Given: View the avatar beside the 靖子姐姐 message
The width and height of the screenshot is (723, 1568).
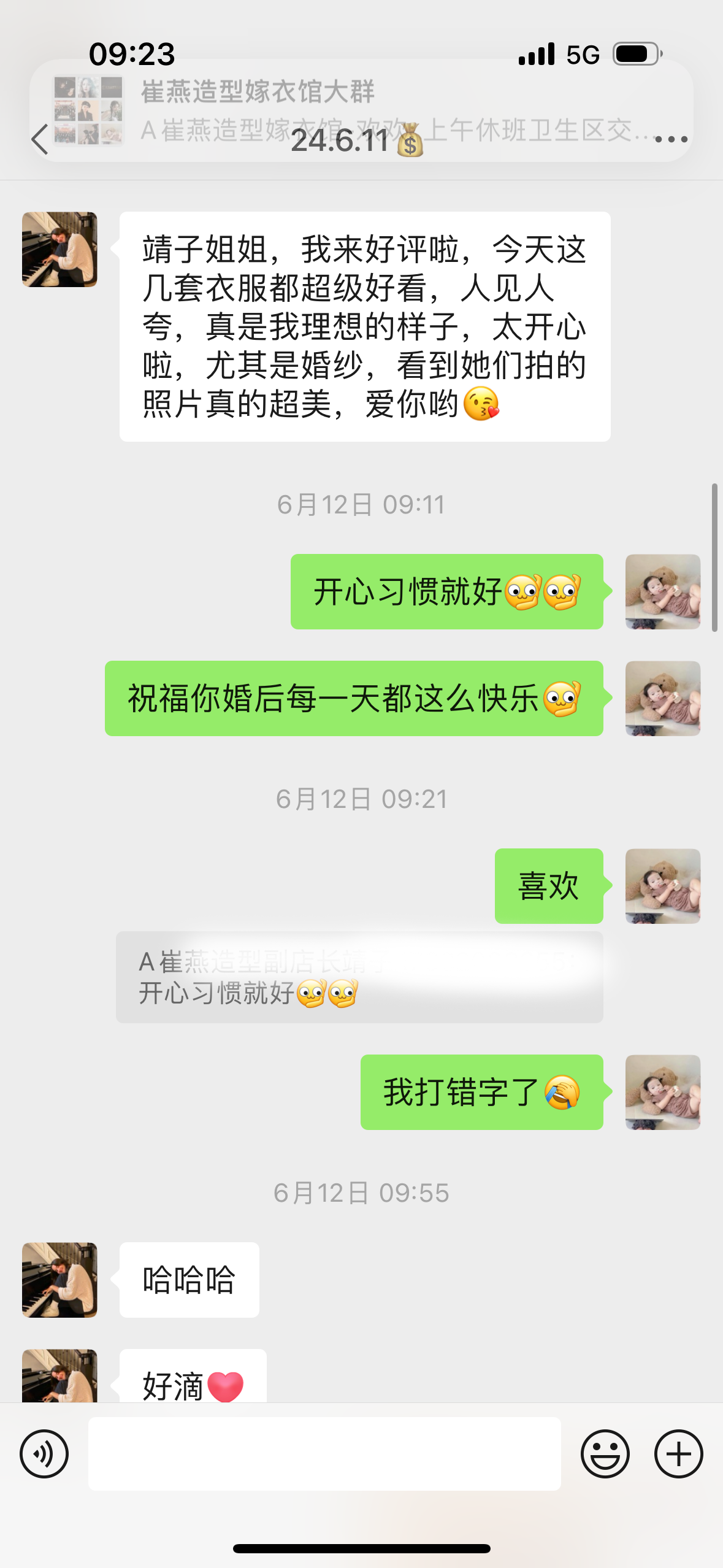Looking at the screenshot, I should pos(59,249).
